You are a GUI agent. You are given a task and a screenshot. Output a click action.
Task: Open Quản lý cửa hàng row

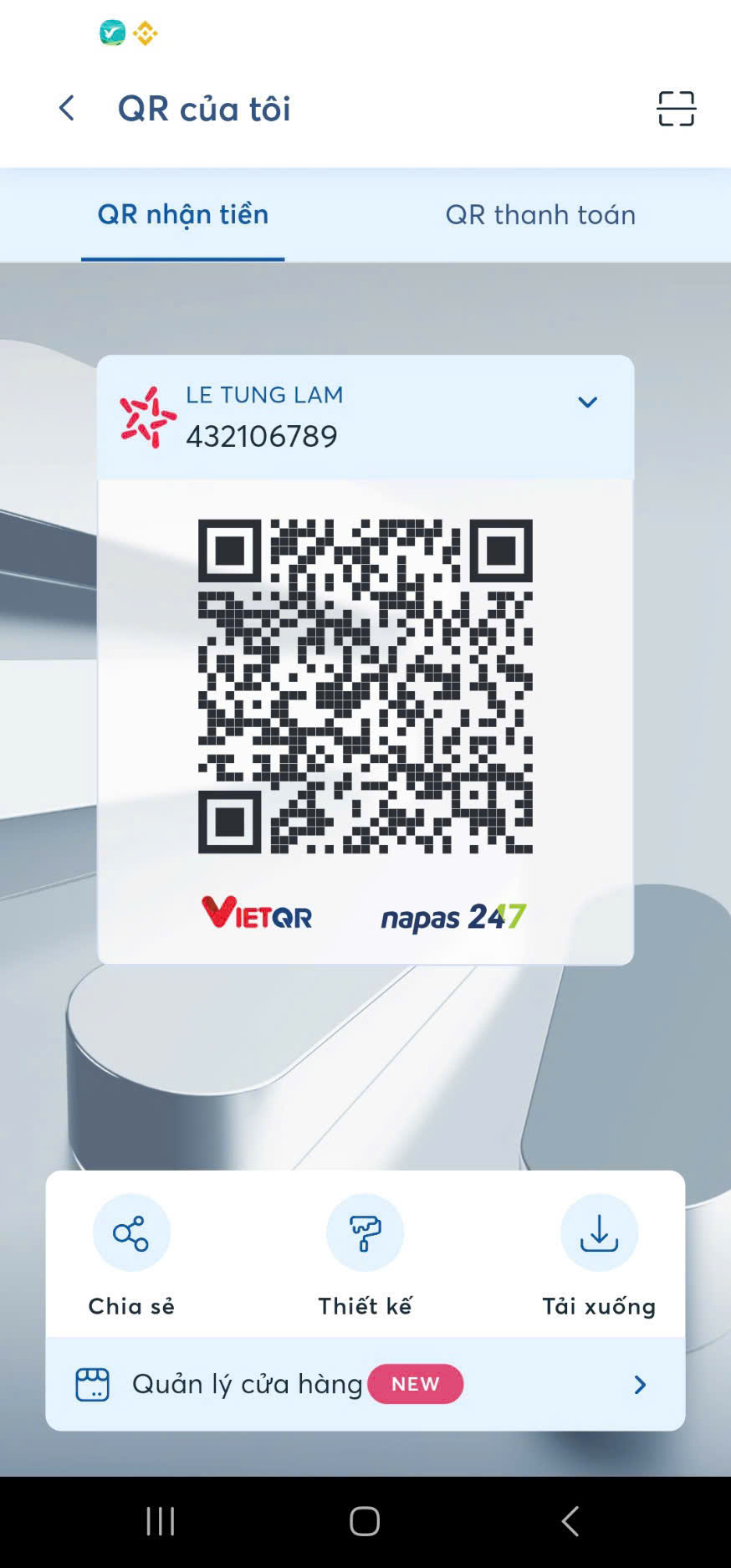pos(365,1384)
